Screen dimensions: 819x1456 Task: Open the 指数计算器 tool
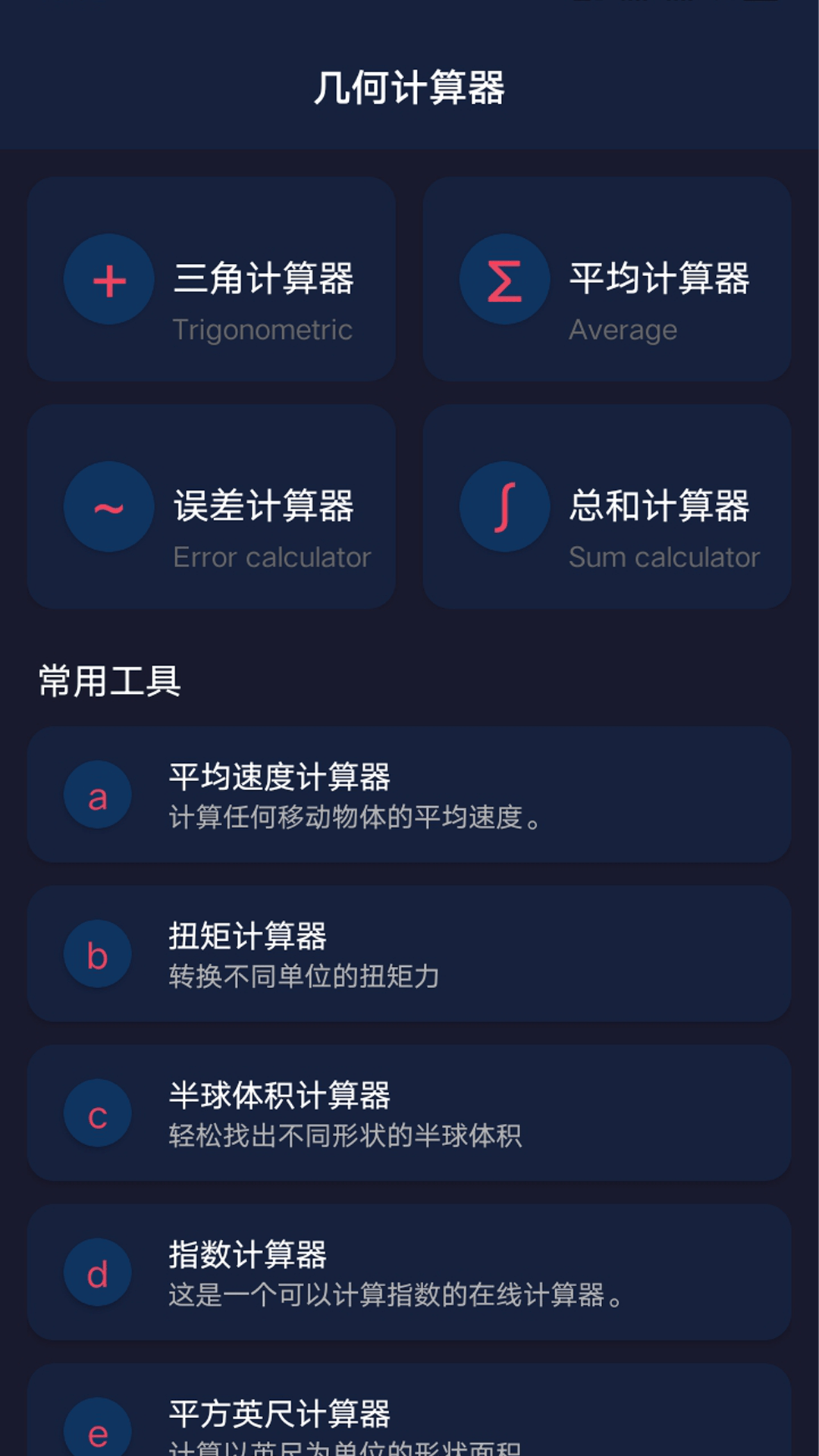409,1272
